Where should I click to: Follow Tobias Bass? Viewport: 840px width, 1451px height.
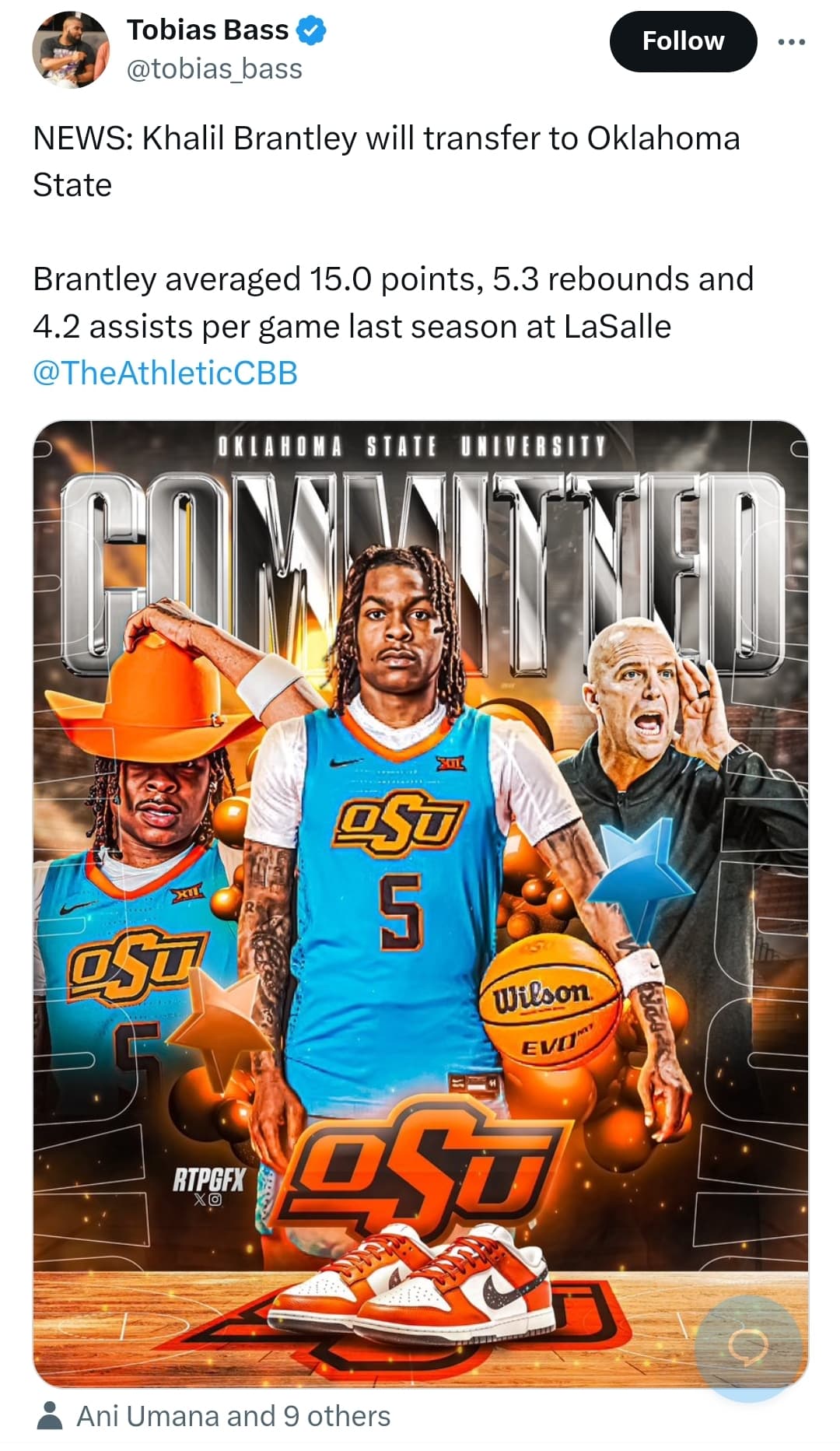[683, 41]
